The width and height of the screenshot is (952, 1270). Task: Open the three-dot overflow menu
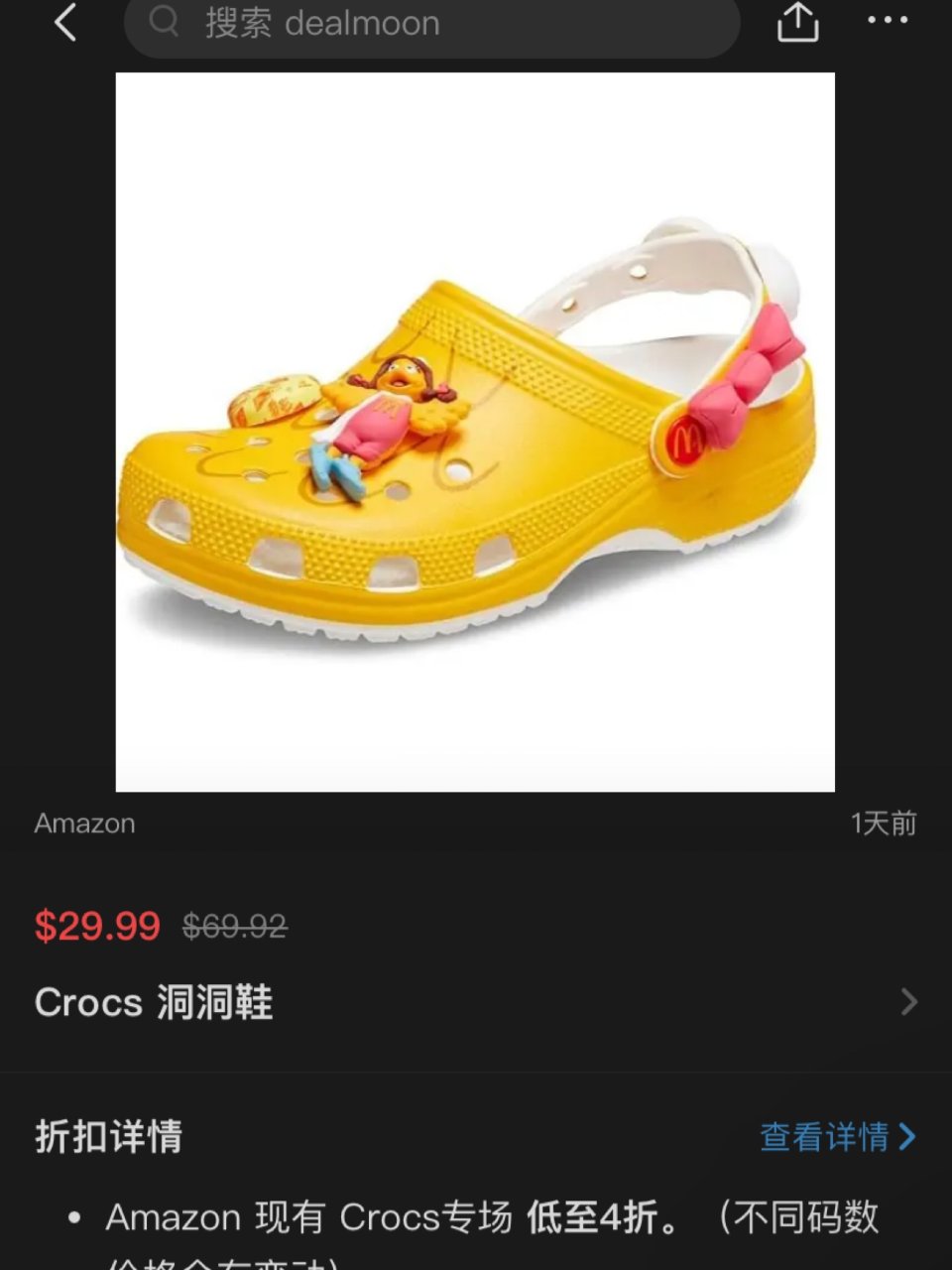(888, 20)
